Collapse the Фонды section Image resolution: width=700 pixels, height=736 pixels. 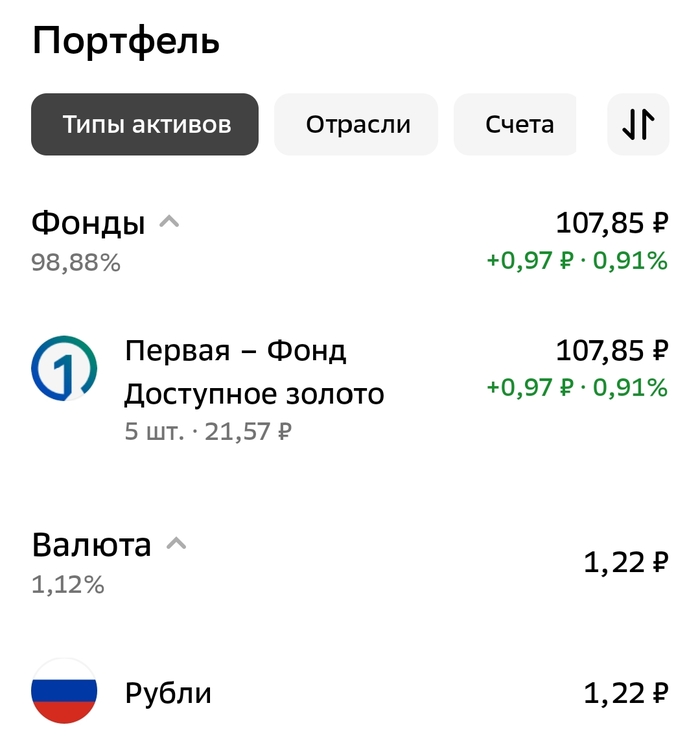[x=169, y=222]
